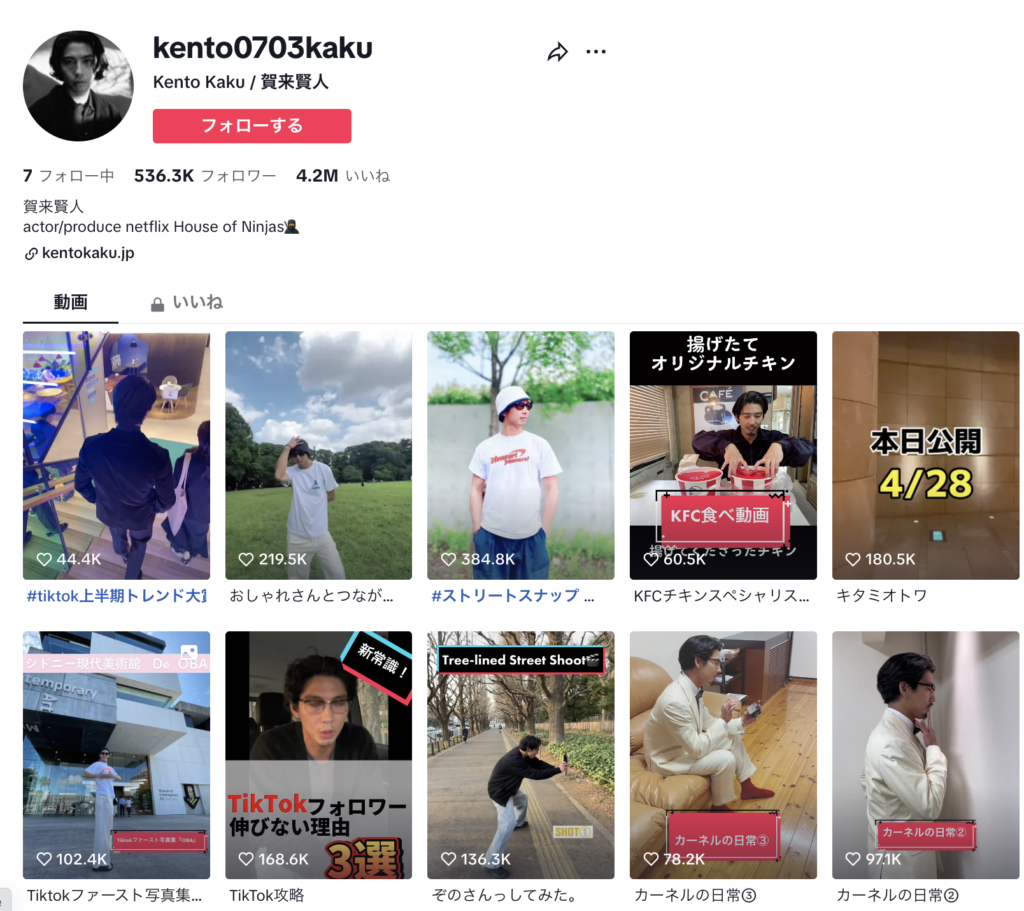The height and width of the screenshot is (911, 1024).
Task: Play the TikTok攻略 video
Action: (x=318, y=755)
